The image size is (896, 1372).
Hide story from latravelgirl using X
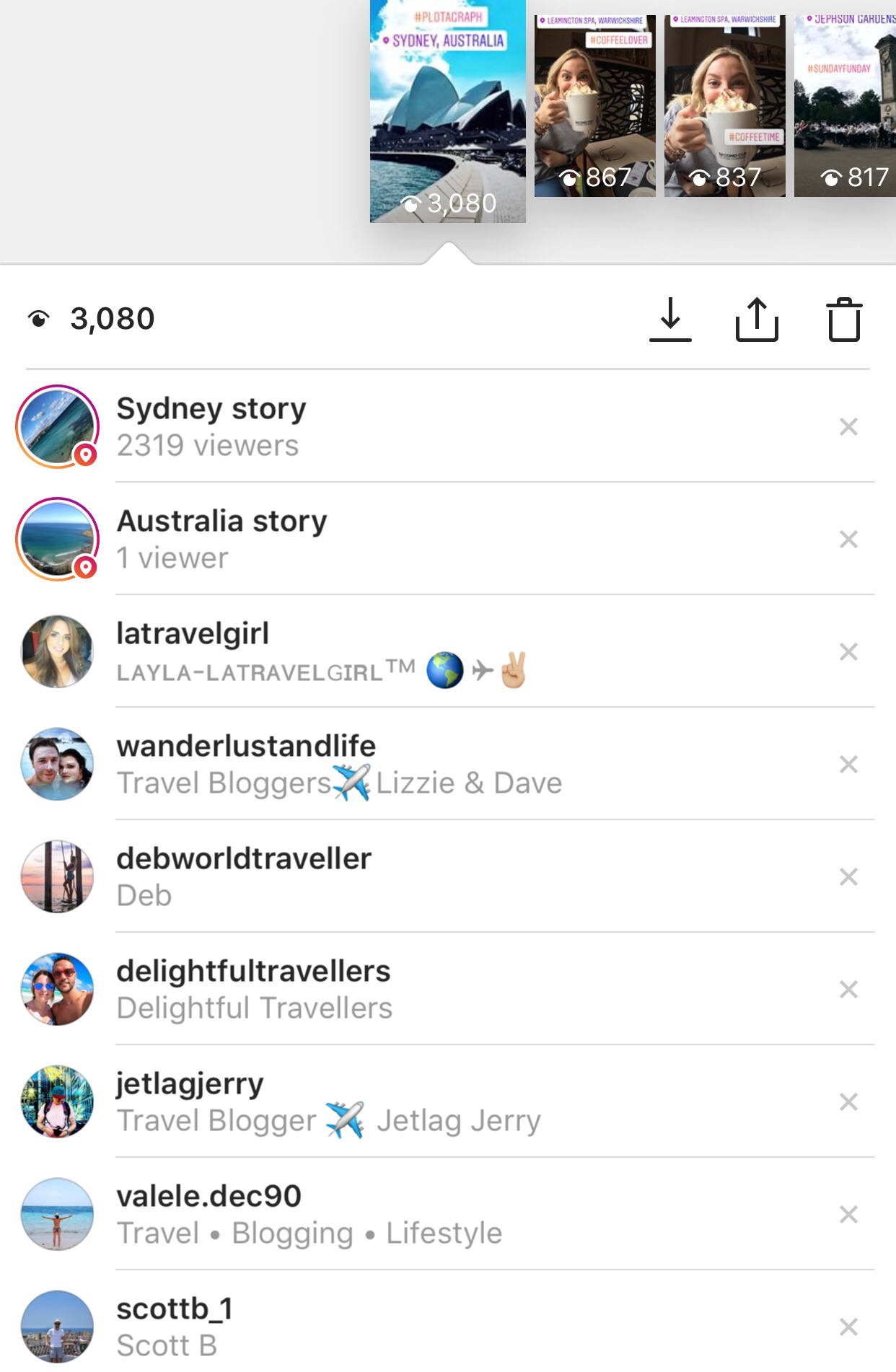pyautogui.click(x=848, y=652)
